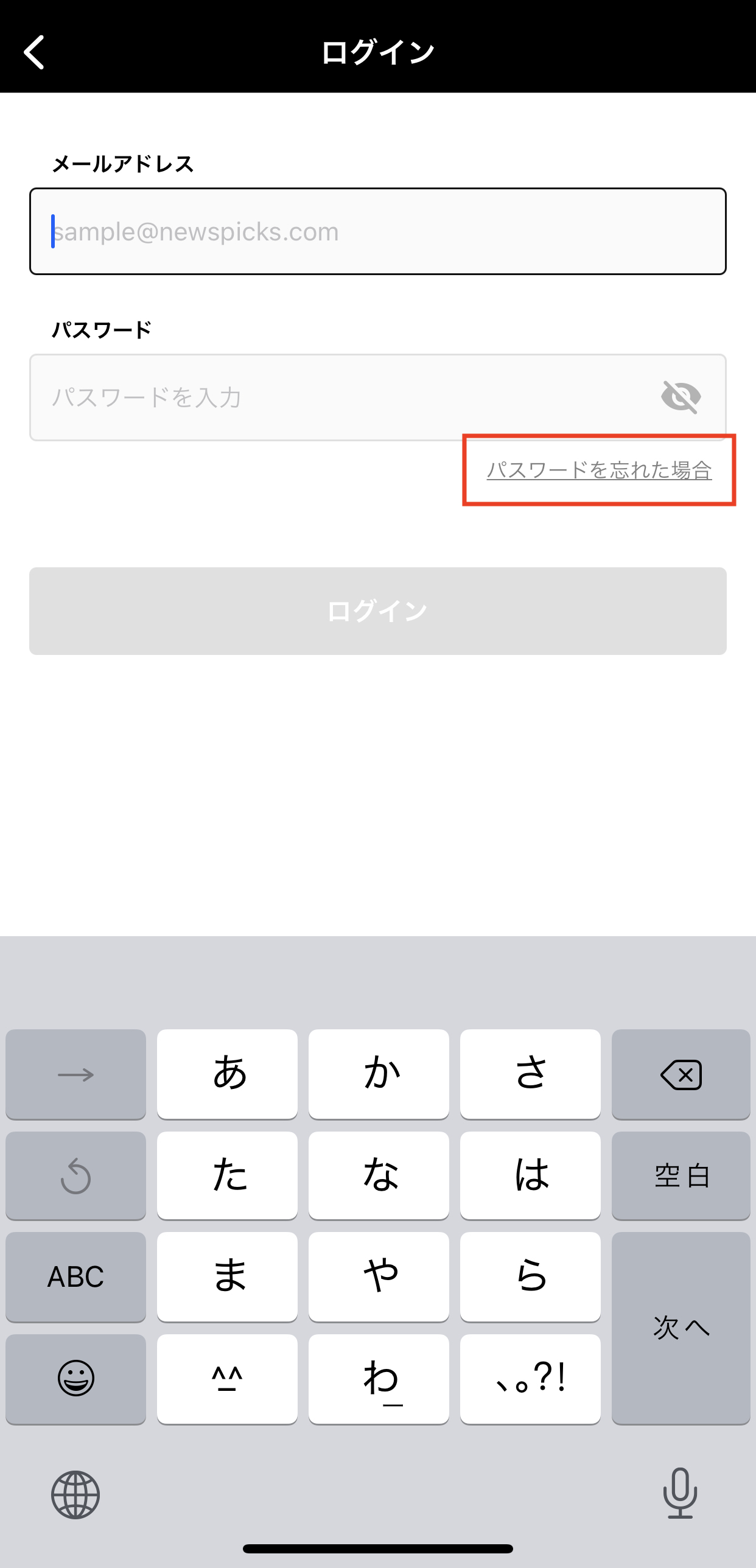Switch keyboard language with the globe icon

75,1495
